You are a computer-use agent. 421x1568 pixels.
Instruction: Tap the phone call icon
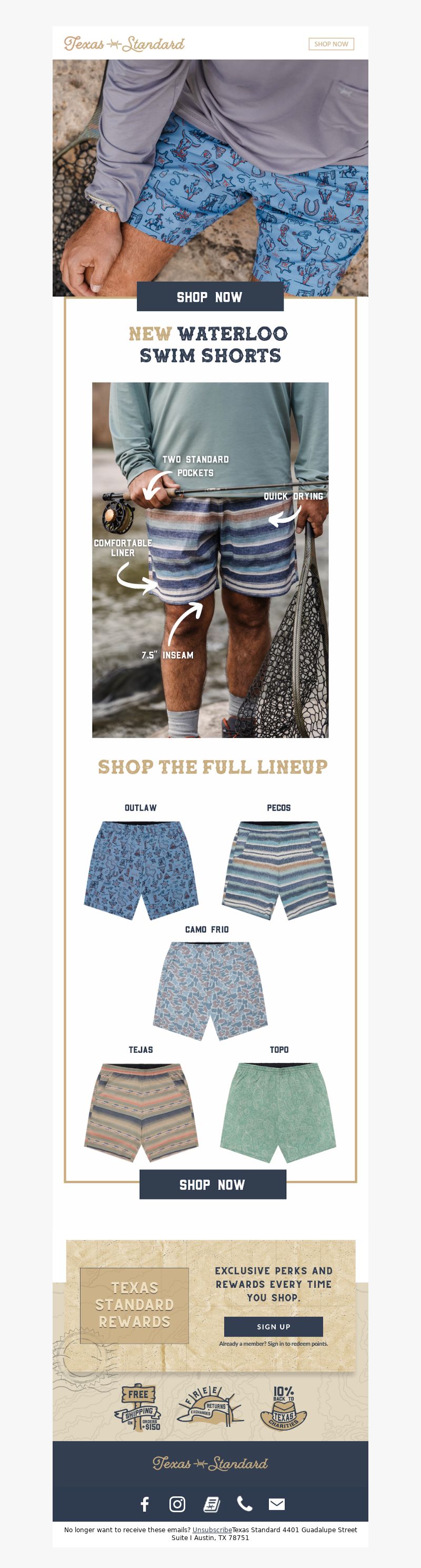click(x=245, y=1504)
